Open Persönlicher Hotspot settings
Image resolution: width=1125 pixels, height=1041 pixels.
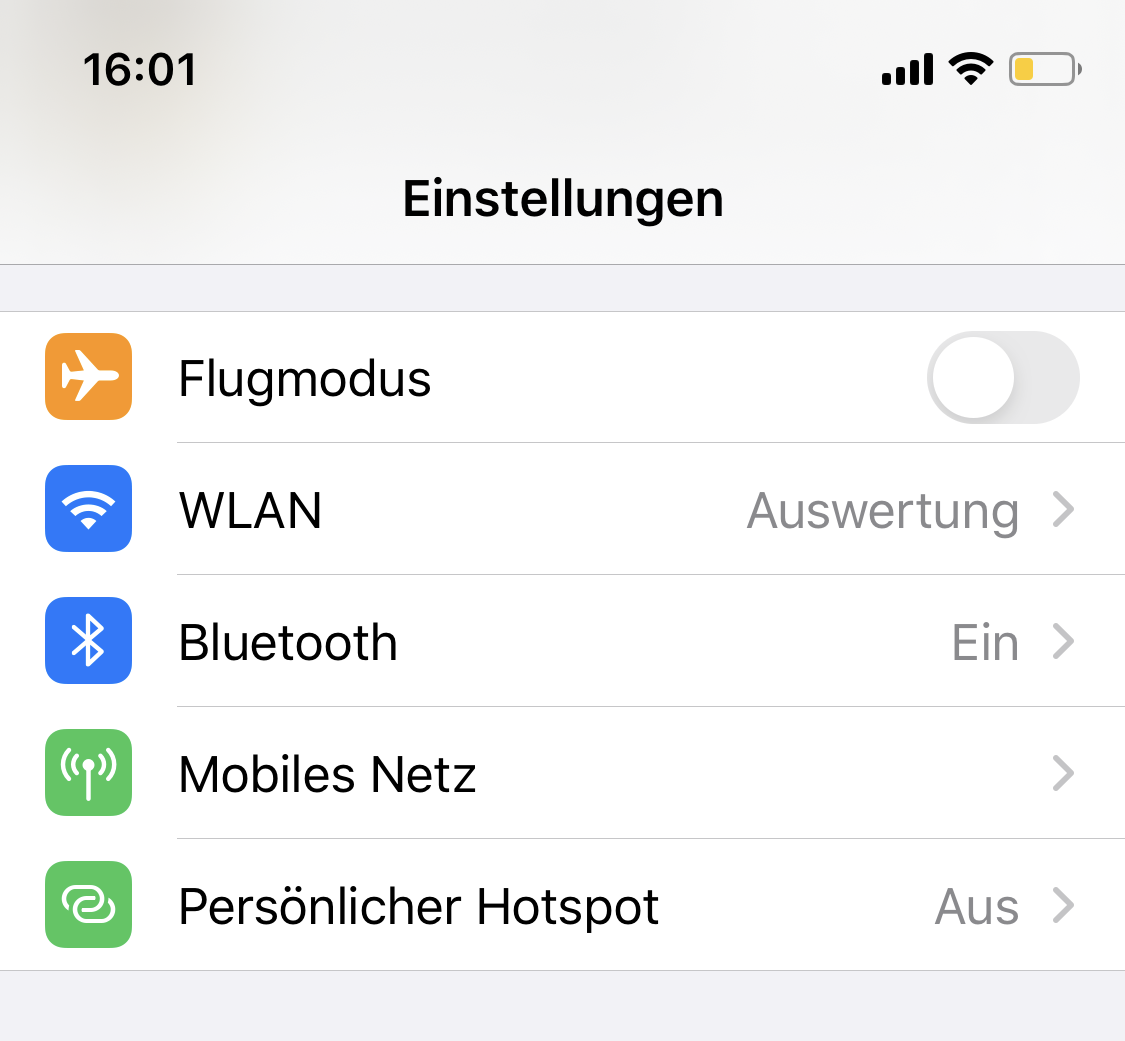(x=600, y=906)
